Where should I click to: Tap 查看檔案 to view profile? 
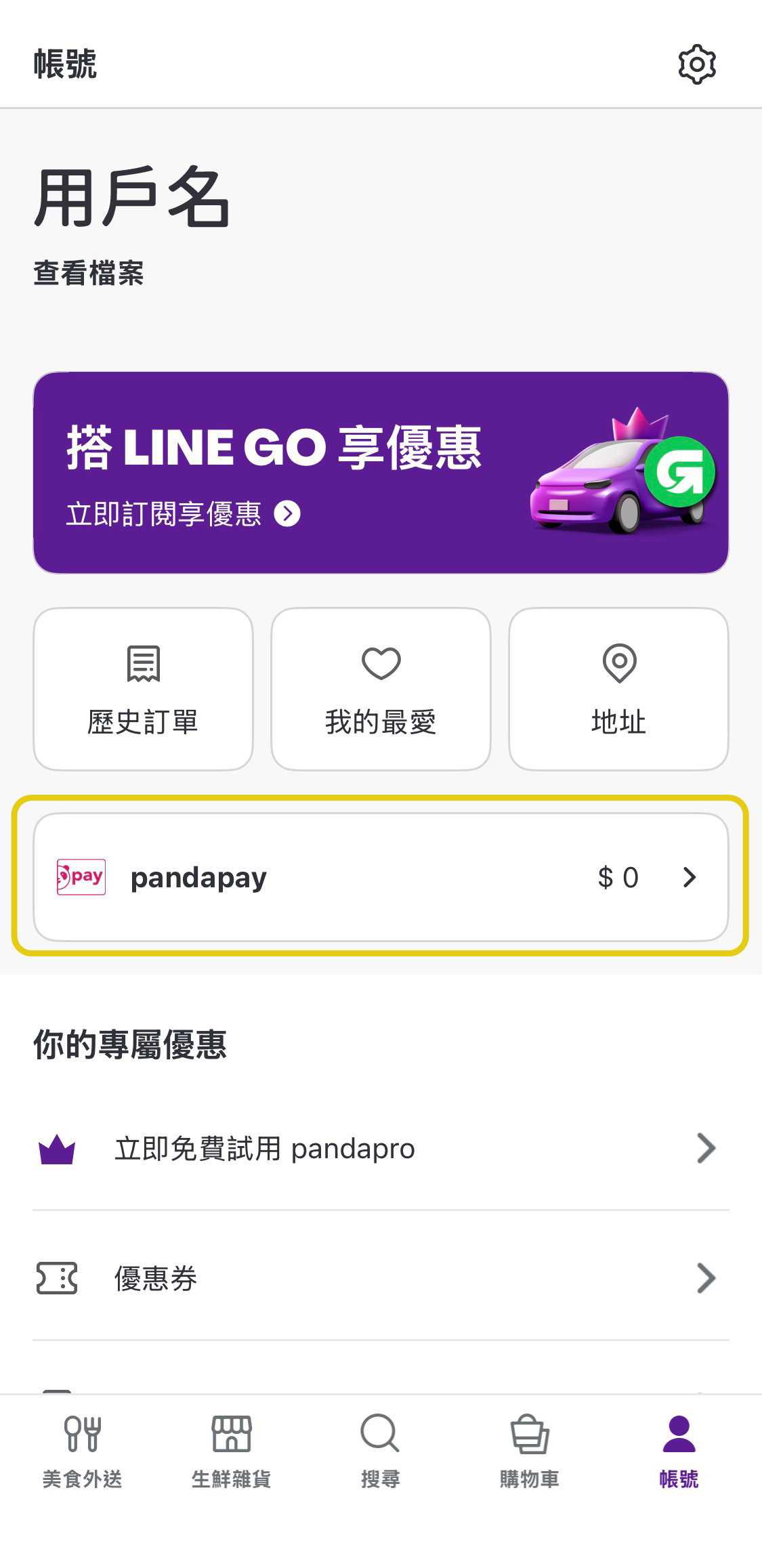pyautogui.click(x=89, y=274)
